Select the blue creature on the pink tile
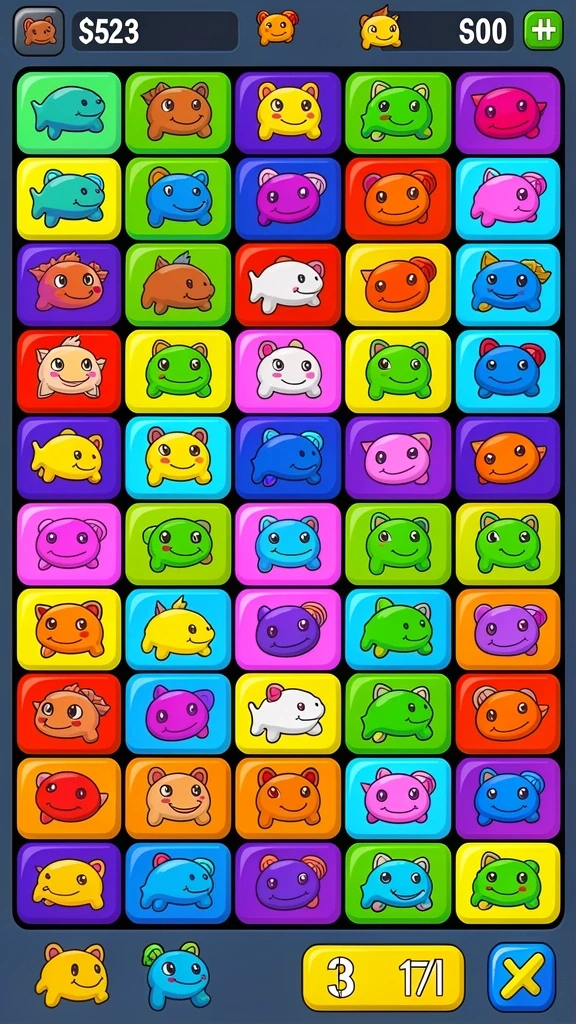 pyautogui.click(x=287, y=543)
